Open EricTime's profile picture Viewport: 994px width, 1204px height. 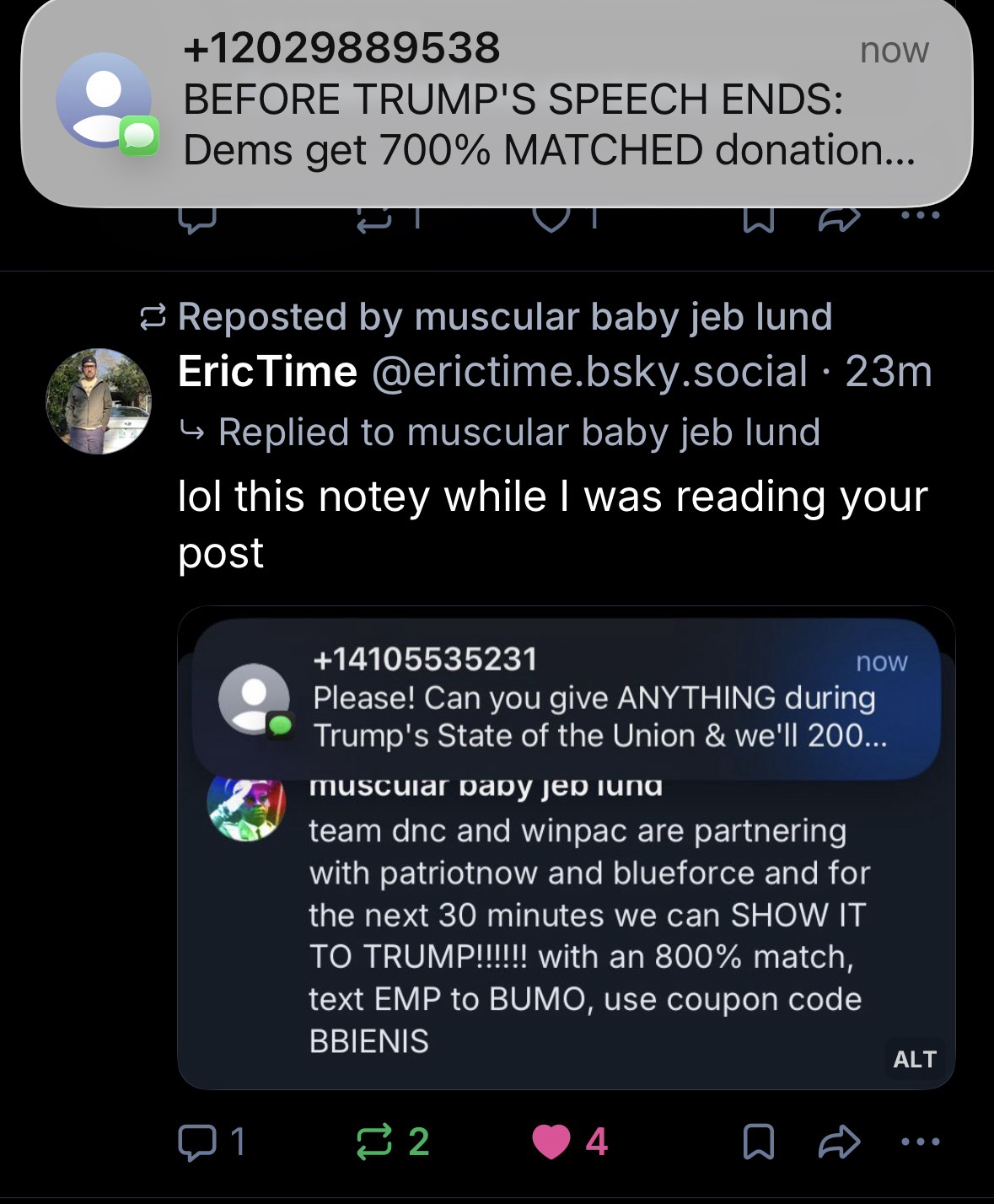99,401
